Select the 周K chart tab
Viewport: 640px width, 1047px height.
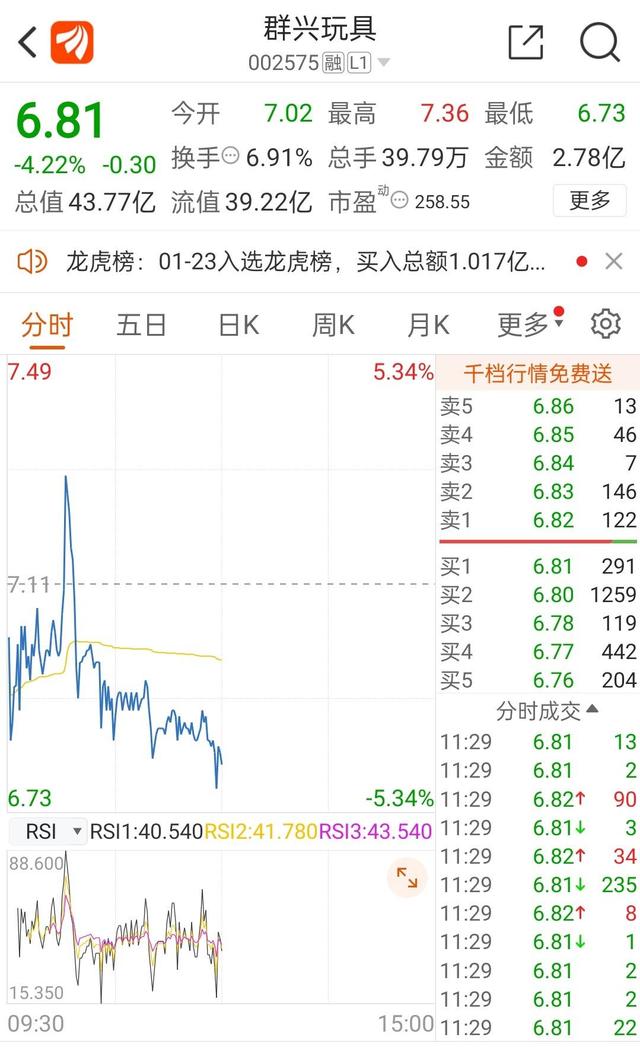(333, 325)
